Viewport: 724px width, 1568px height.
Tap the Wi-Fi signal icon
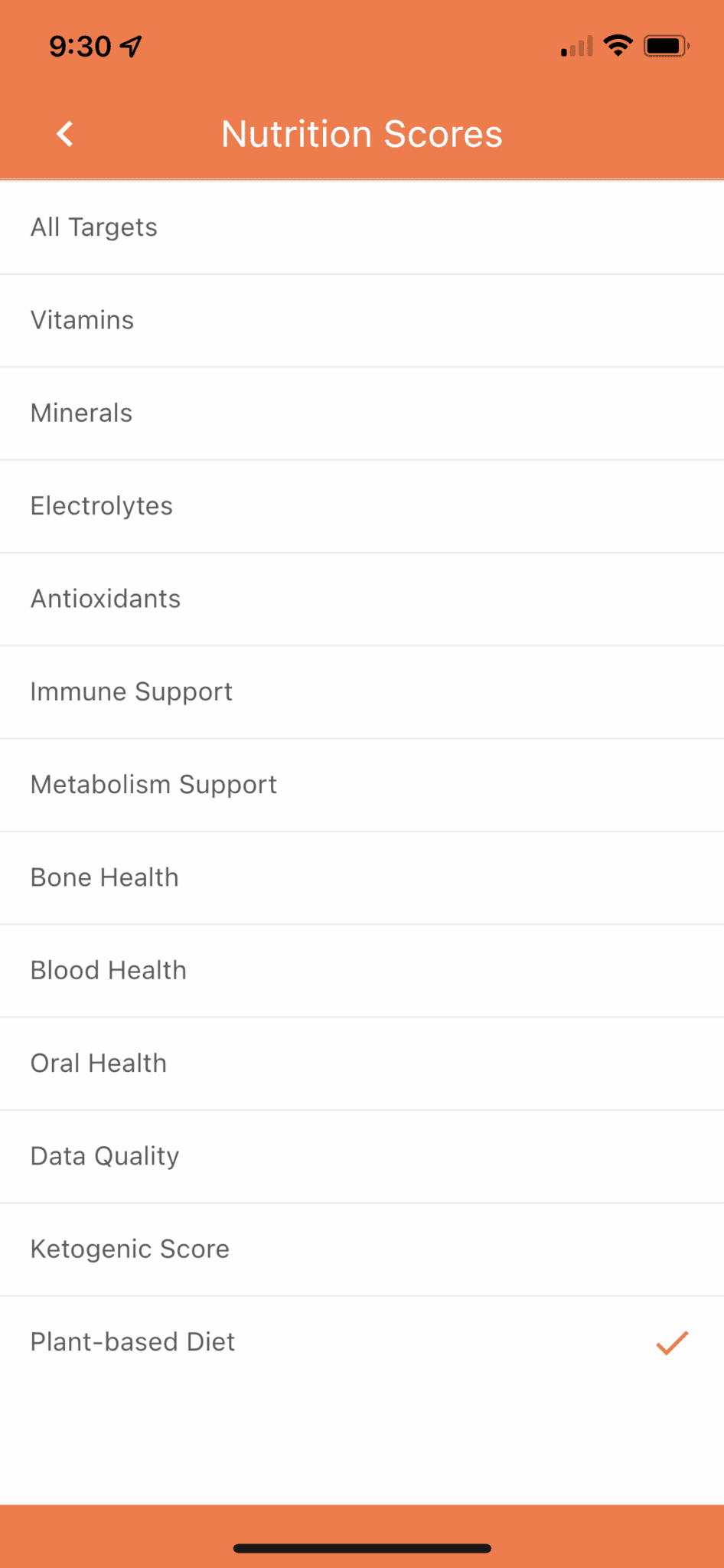point(617,44)
